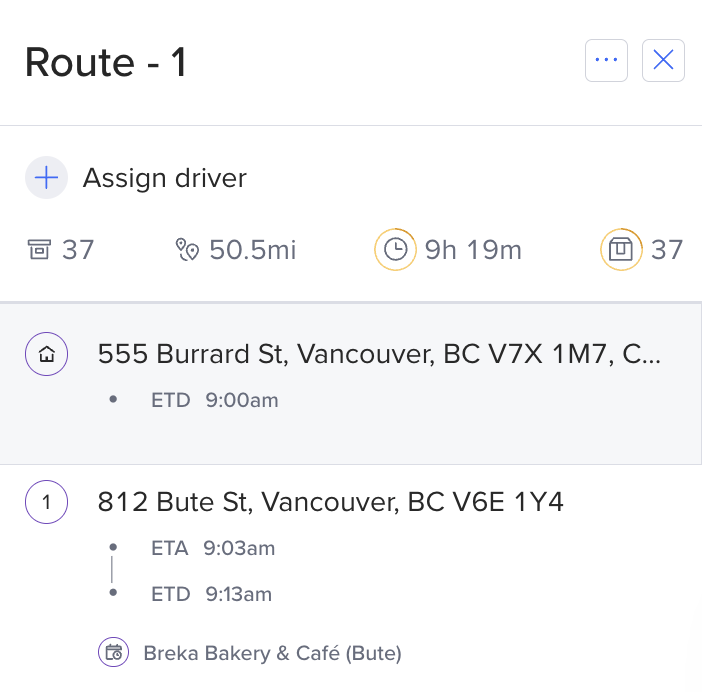This screenshot has height=692, width=702.
Task: Open the three-dot options menu
Action: coord(606,61)
